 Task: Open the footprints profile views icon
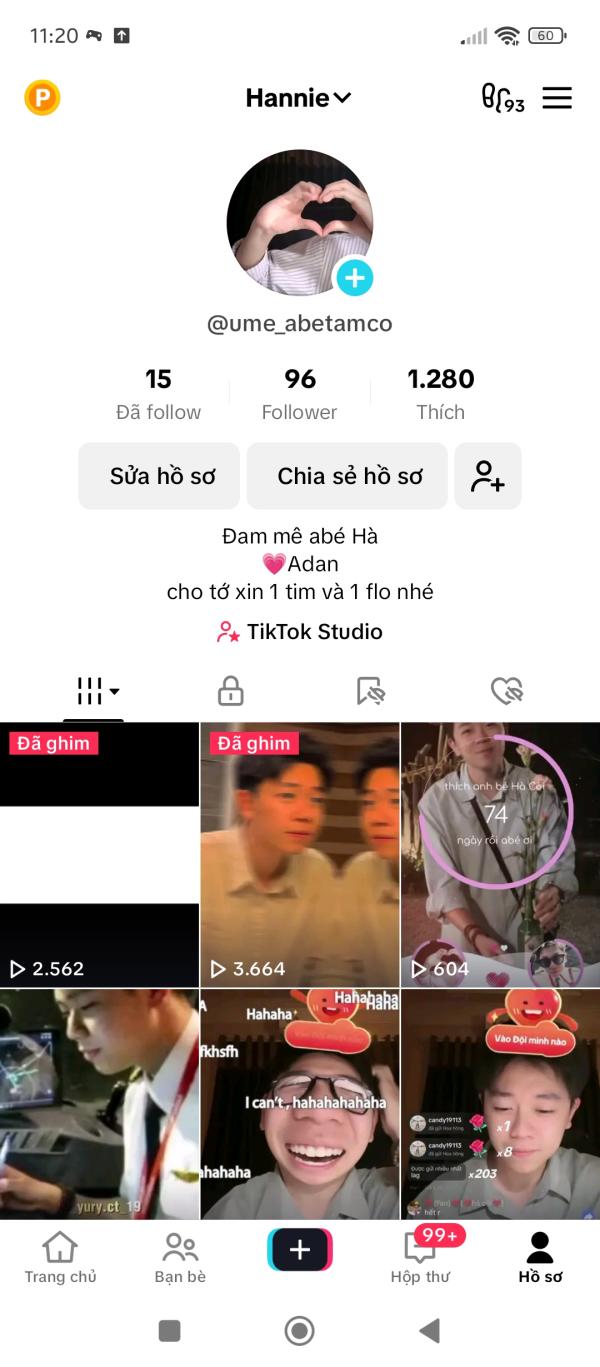point(502,98)
